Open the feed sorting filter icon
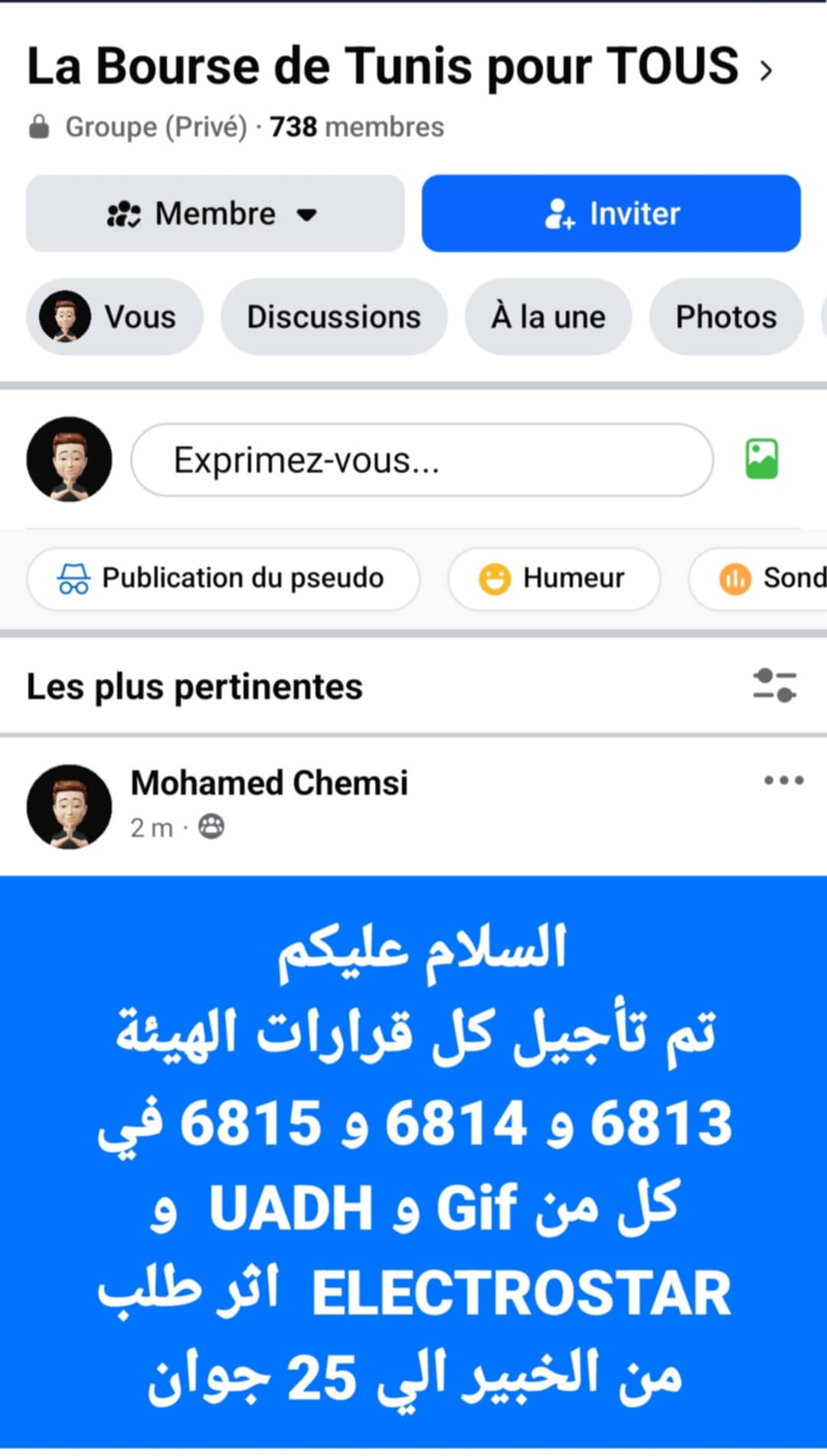 (774, 685)
